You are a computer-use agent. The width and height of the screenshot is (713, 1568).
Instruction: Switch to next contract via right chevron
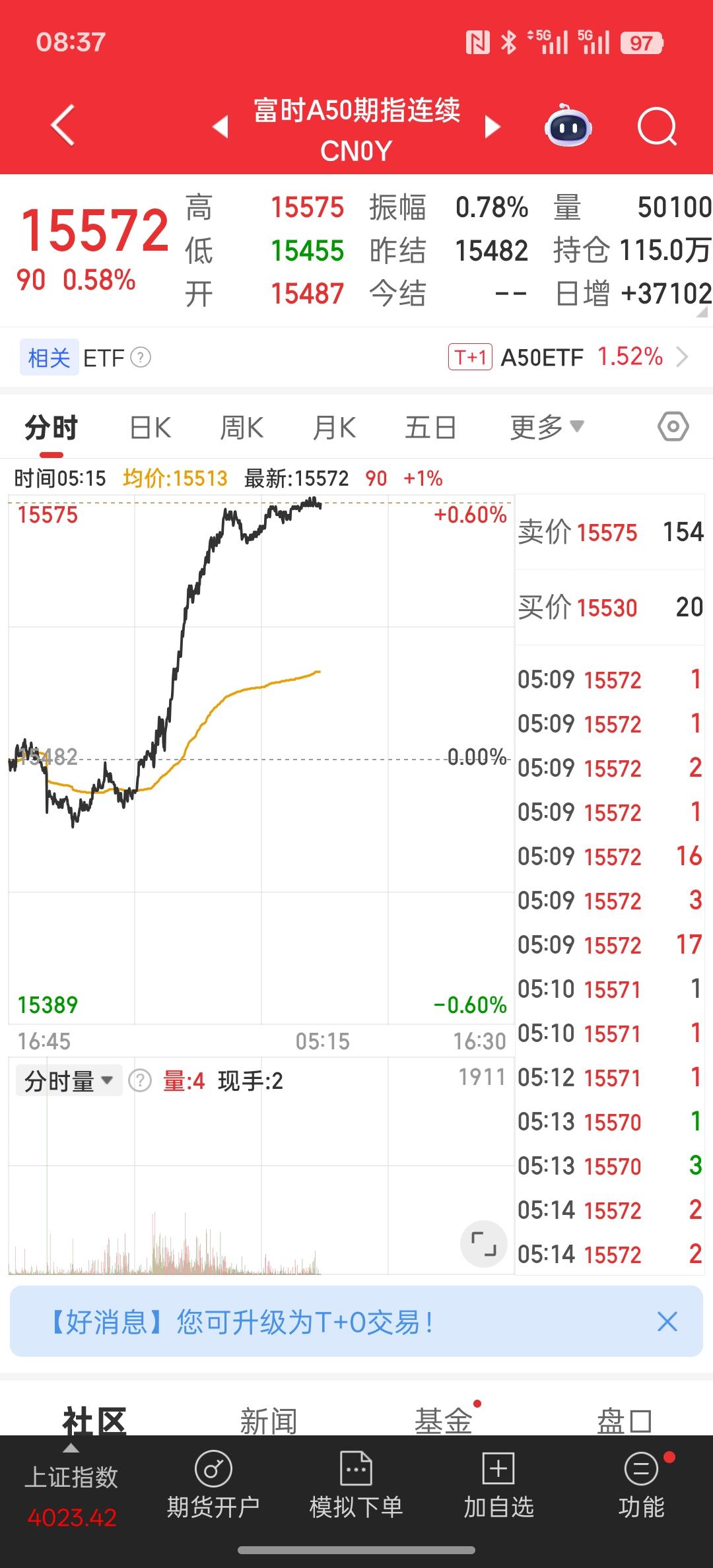[x=492, y=127]
